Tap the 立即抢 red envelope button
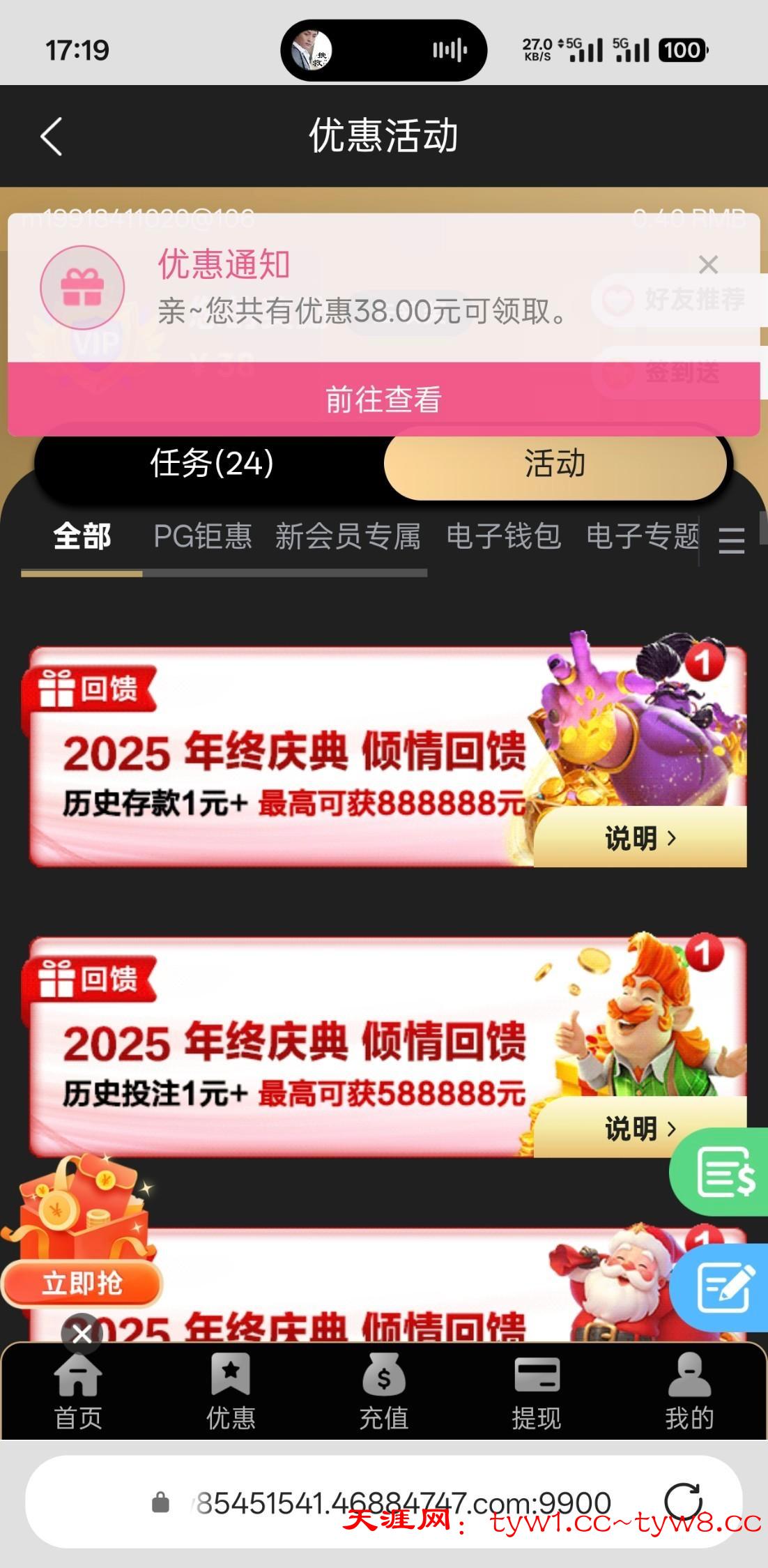The width and height of the screenshot is (768, 1568). 82,1283
